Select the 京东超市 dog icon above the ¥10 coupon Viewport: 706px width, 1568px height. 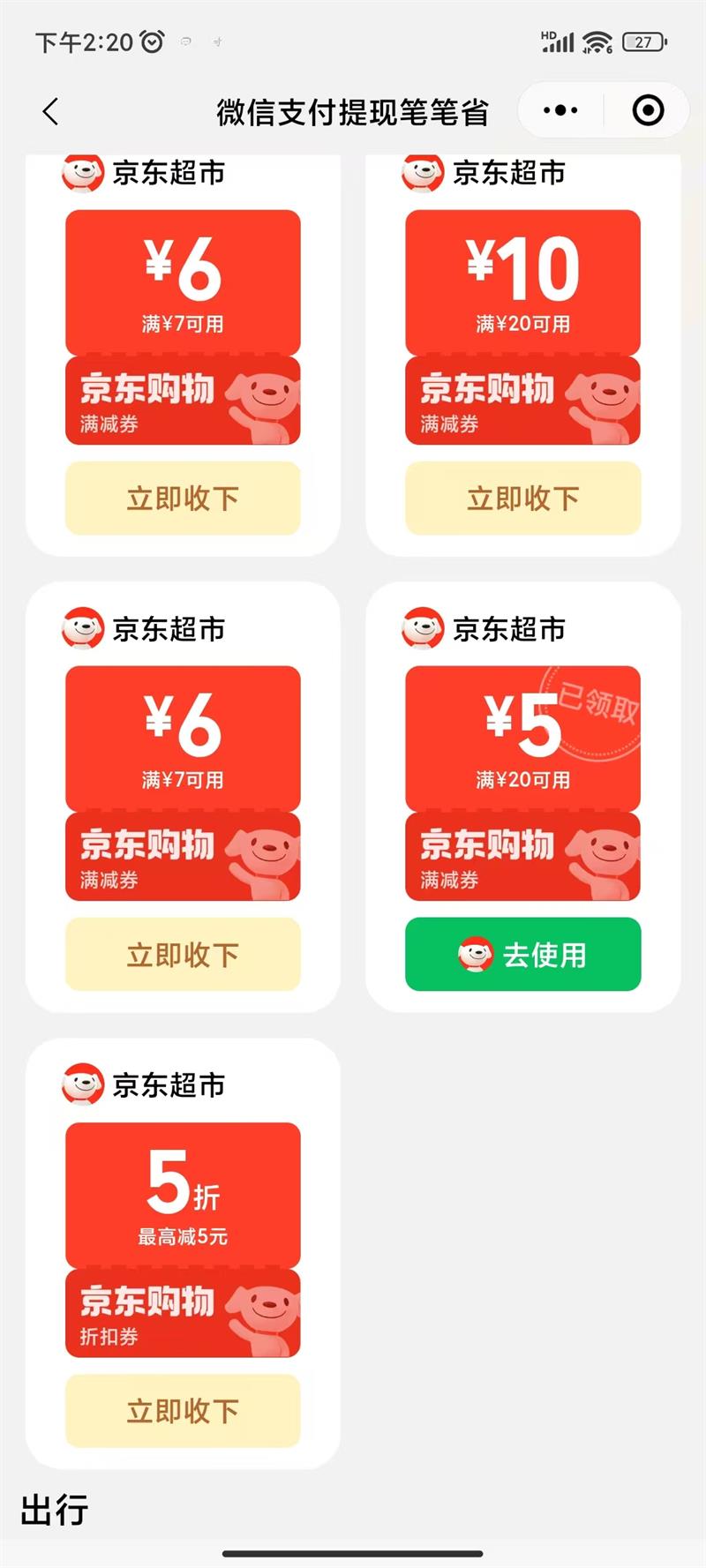coord(423,174)
